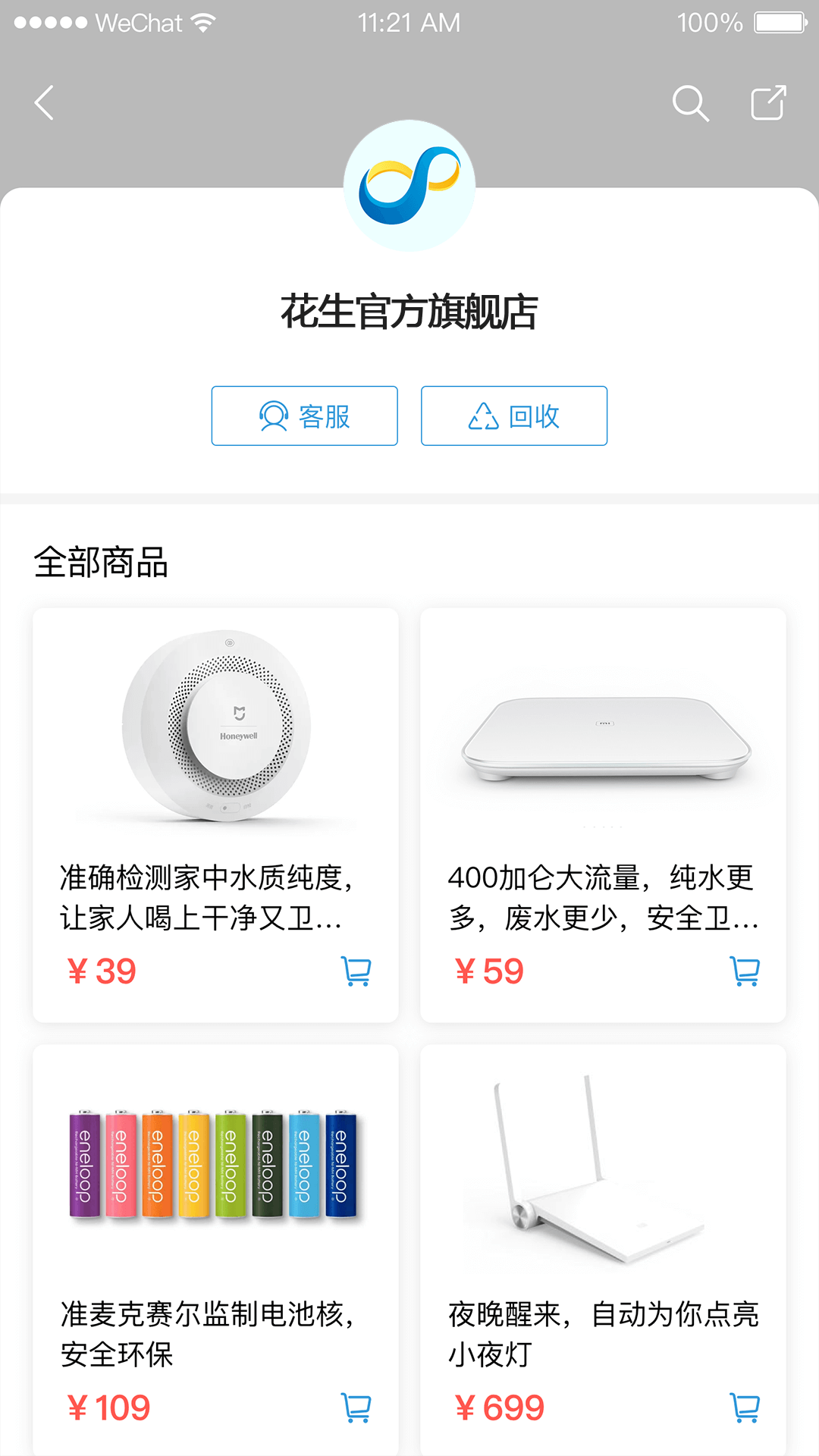Viewport: 819px width, 1456px height.
Task: Add the ¥59 water purifier to cart
Action: click(745, 971)
